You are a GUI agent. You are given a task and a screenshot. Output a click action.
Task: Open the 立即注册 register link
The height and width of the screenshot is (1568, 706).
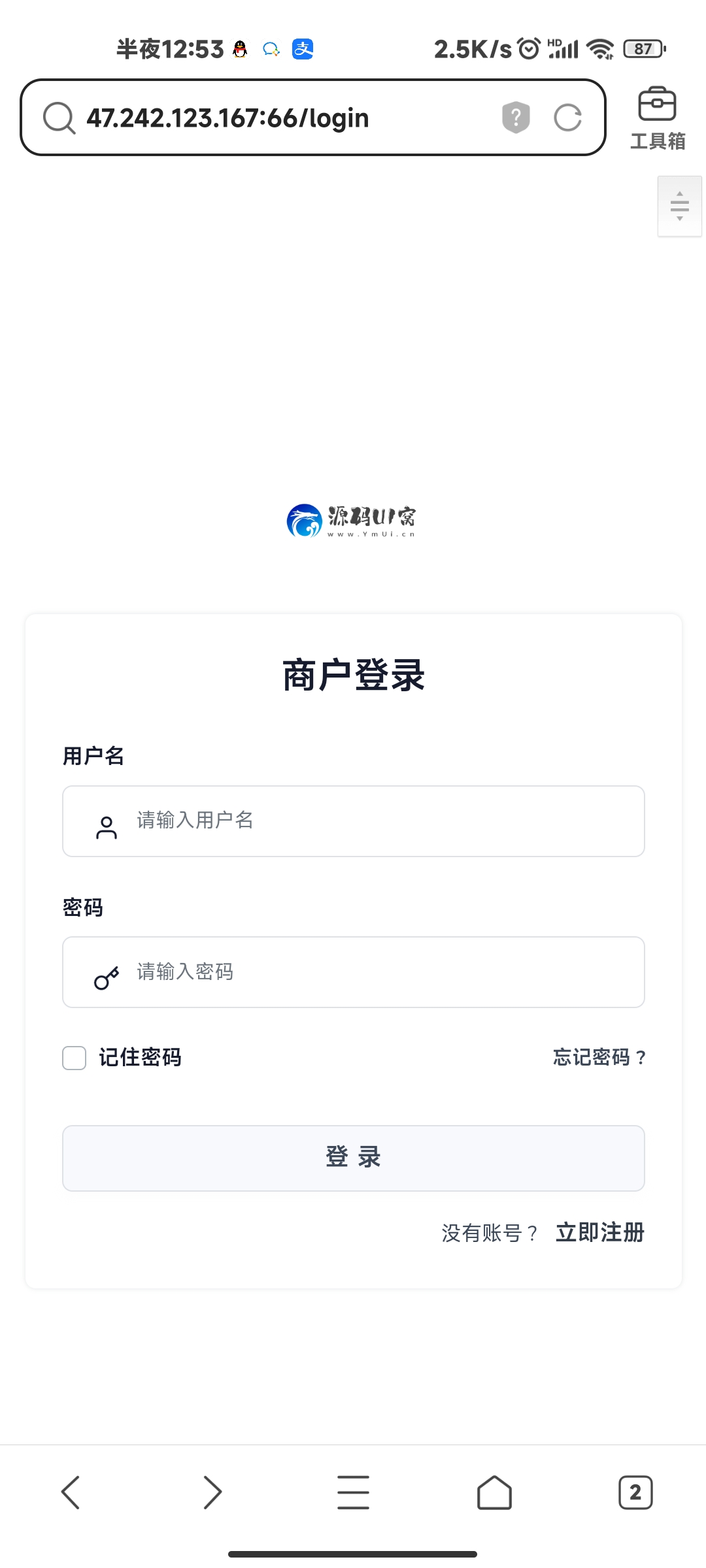pyautogui.click(x=600, y=1232)
